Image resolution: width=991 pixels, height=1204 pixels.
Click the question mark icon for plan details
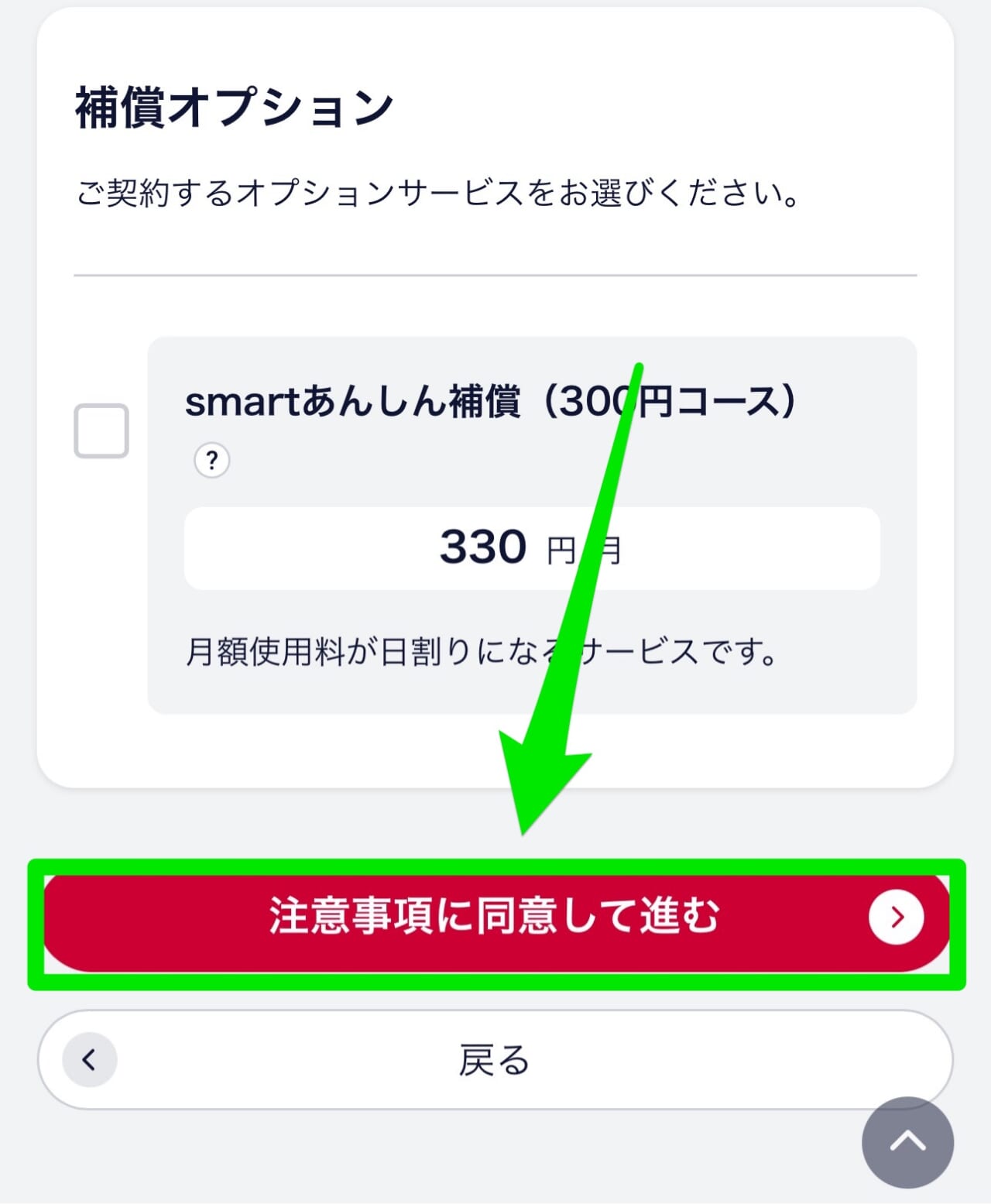pyautogui.click(x=211, y=459)
